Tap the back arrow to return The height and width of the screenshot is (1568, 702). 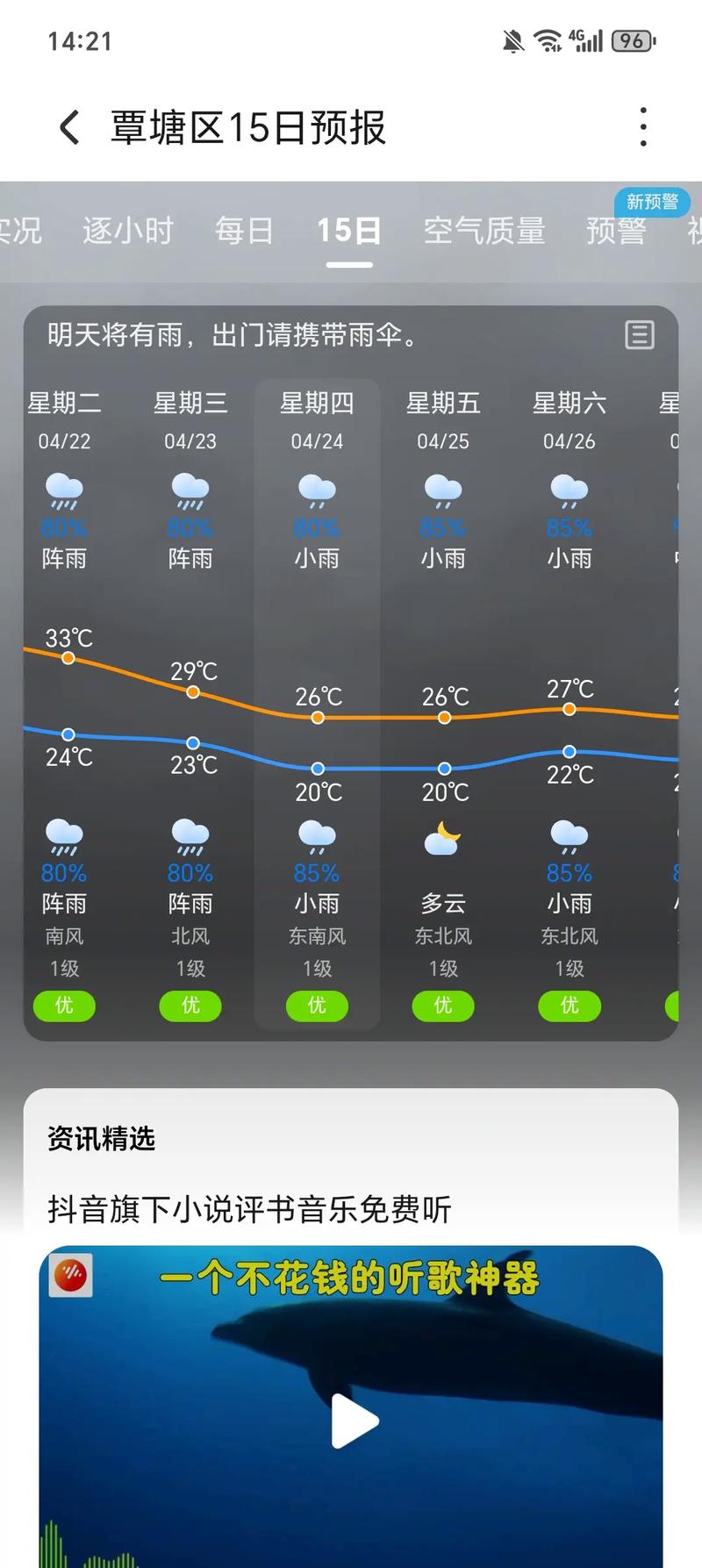coord(68,125)
